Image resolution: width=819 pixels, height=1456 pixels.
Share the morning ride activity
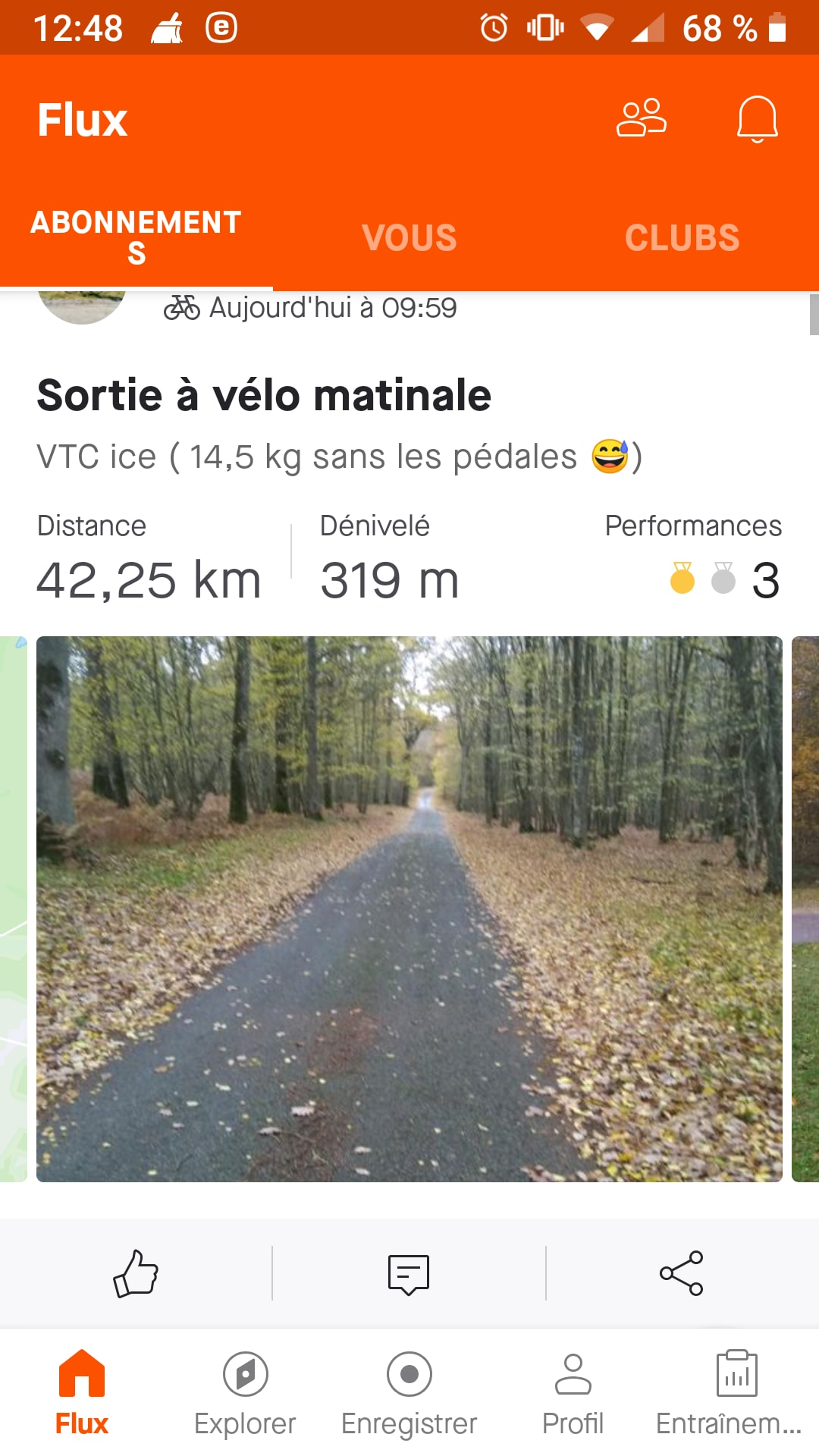[681, 1273]
